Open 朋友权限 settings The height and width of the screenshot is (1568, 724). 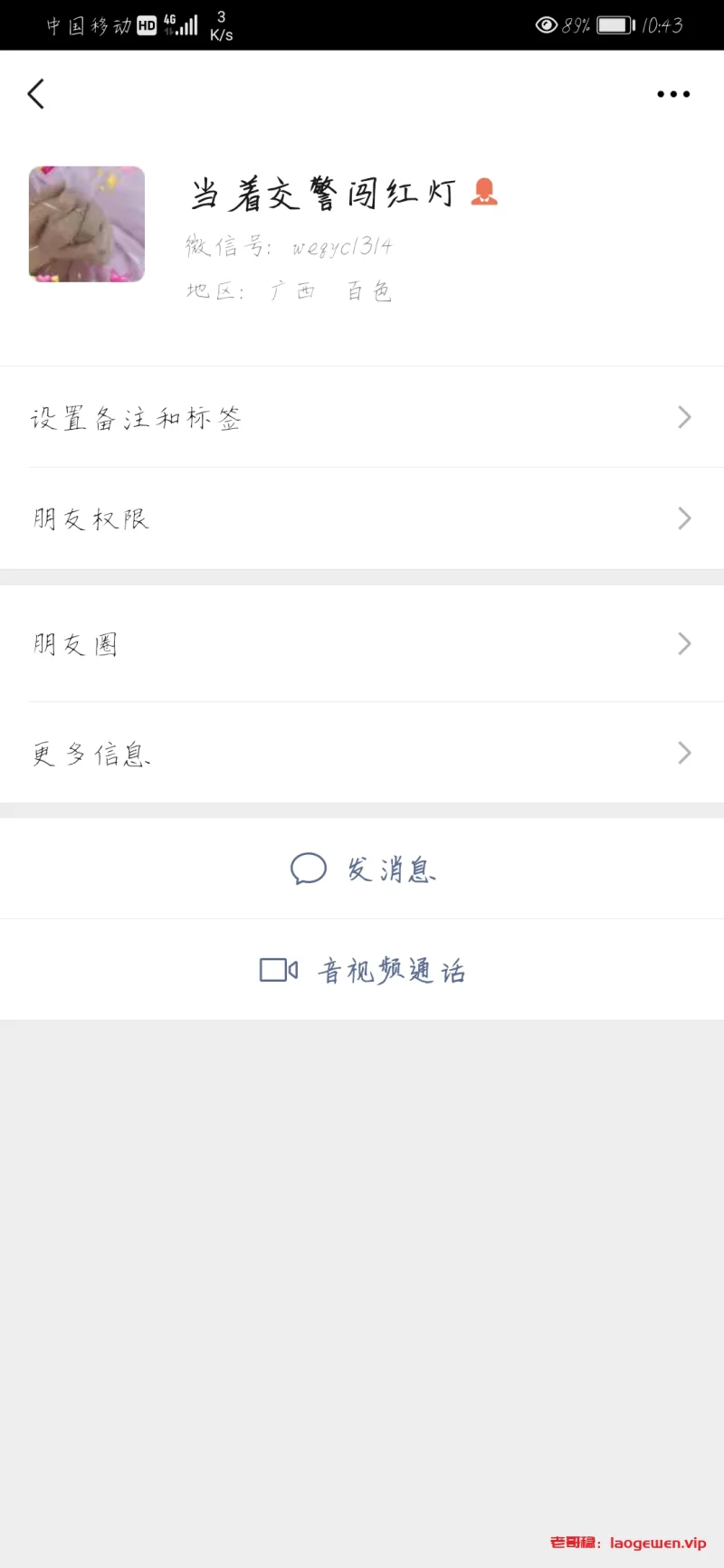pyautogui.click(x=362, y=518)
